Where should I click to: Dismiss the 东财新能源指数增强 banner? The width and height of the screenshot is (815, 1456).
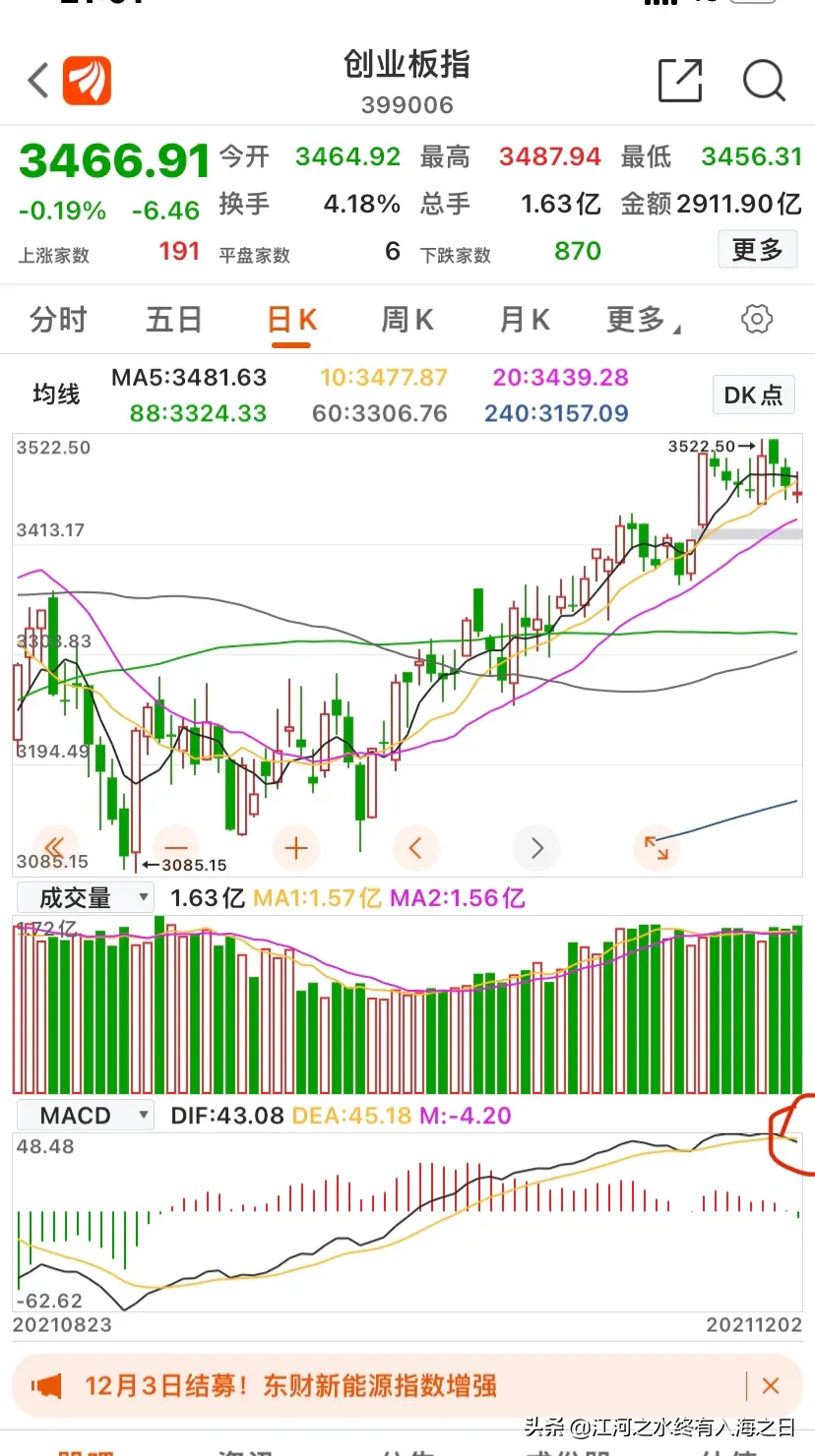coord(771,1386)
